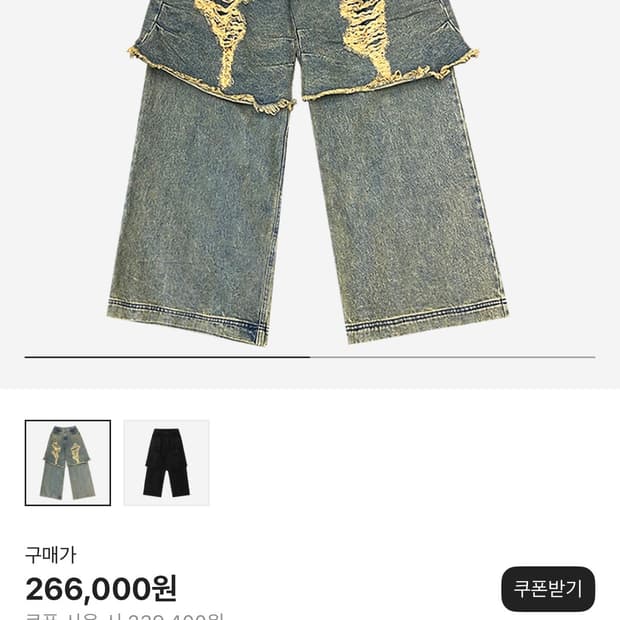Select the blue washed jeans thumbnail
This screenshot has width=620, height=620.
tap(68, 463)
